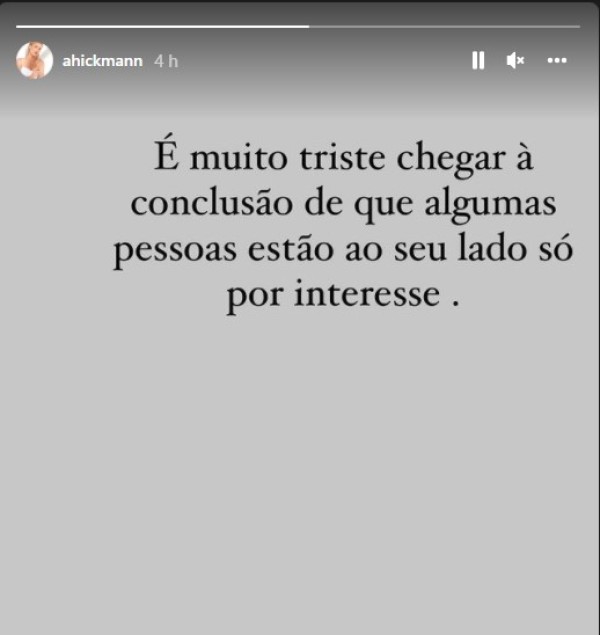Open the three-dot options menu
This screenshot has height=635, width=600.
(x=557, y=61)
